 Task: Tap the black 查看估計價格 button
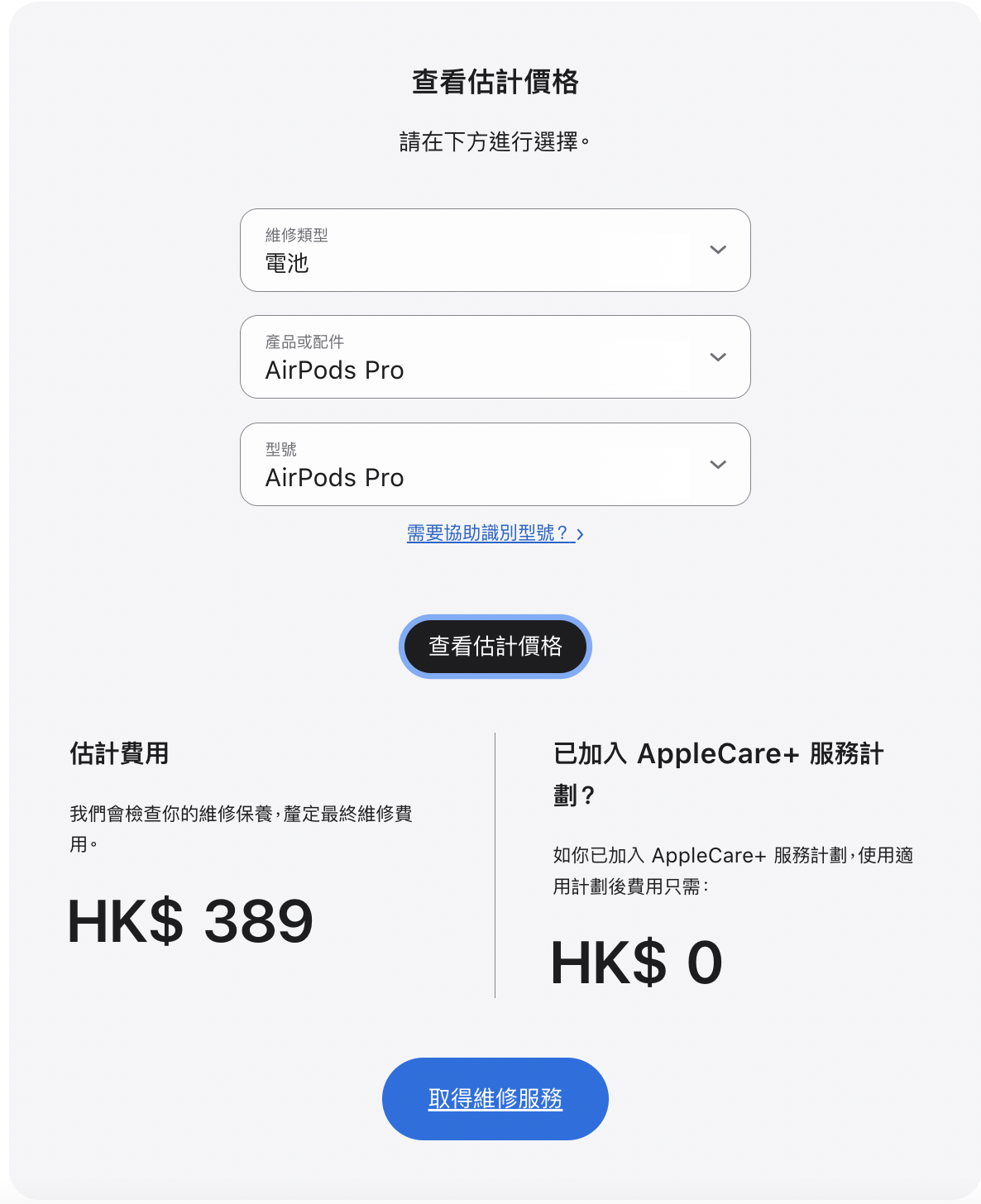click(495, 646)
